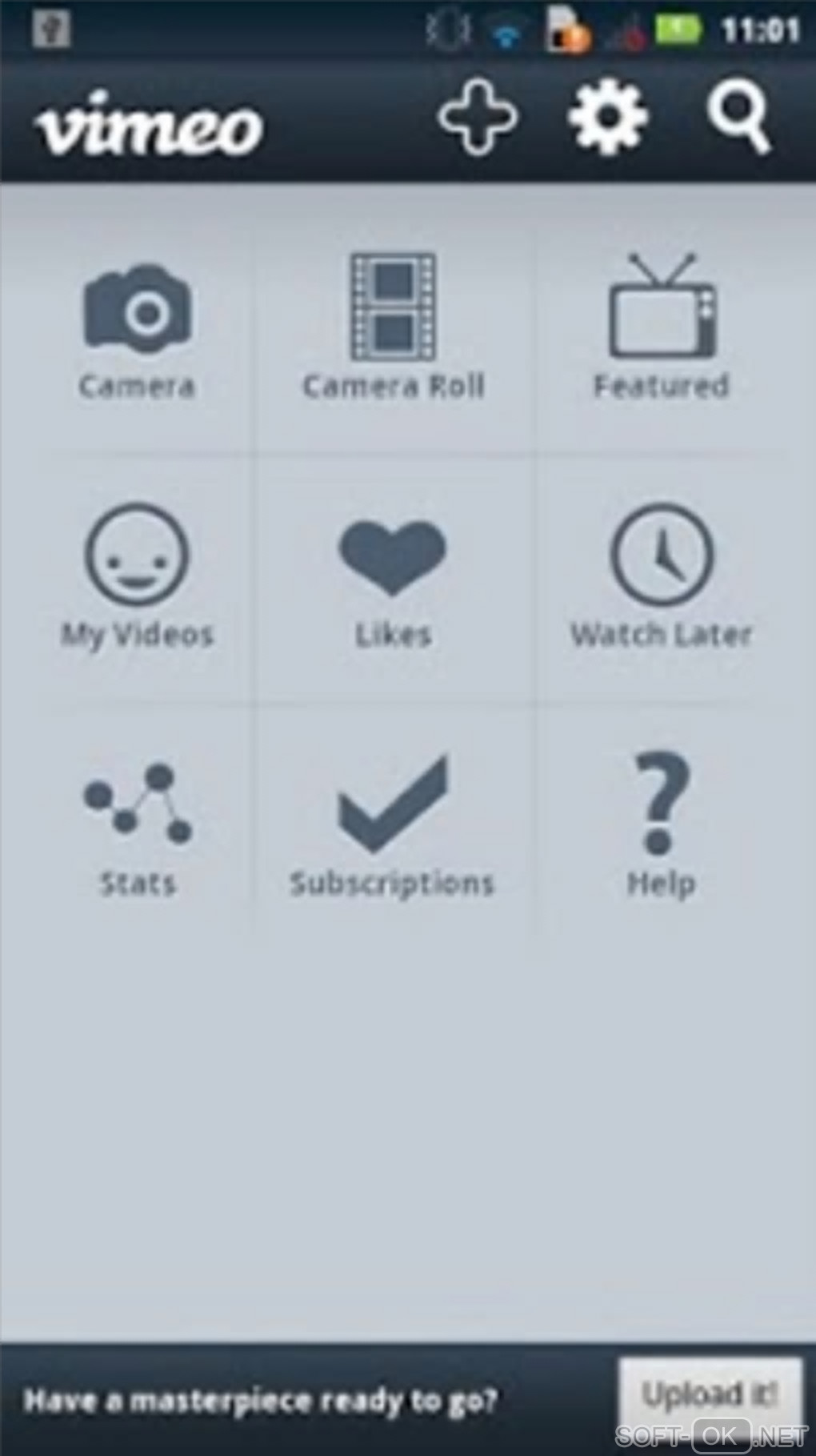The width and height of the screenshot is (816, 1456).
Task: Open settings via the gear icon
Action: click(x=608, y=117)
